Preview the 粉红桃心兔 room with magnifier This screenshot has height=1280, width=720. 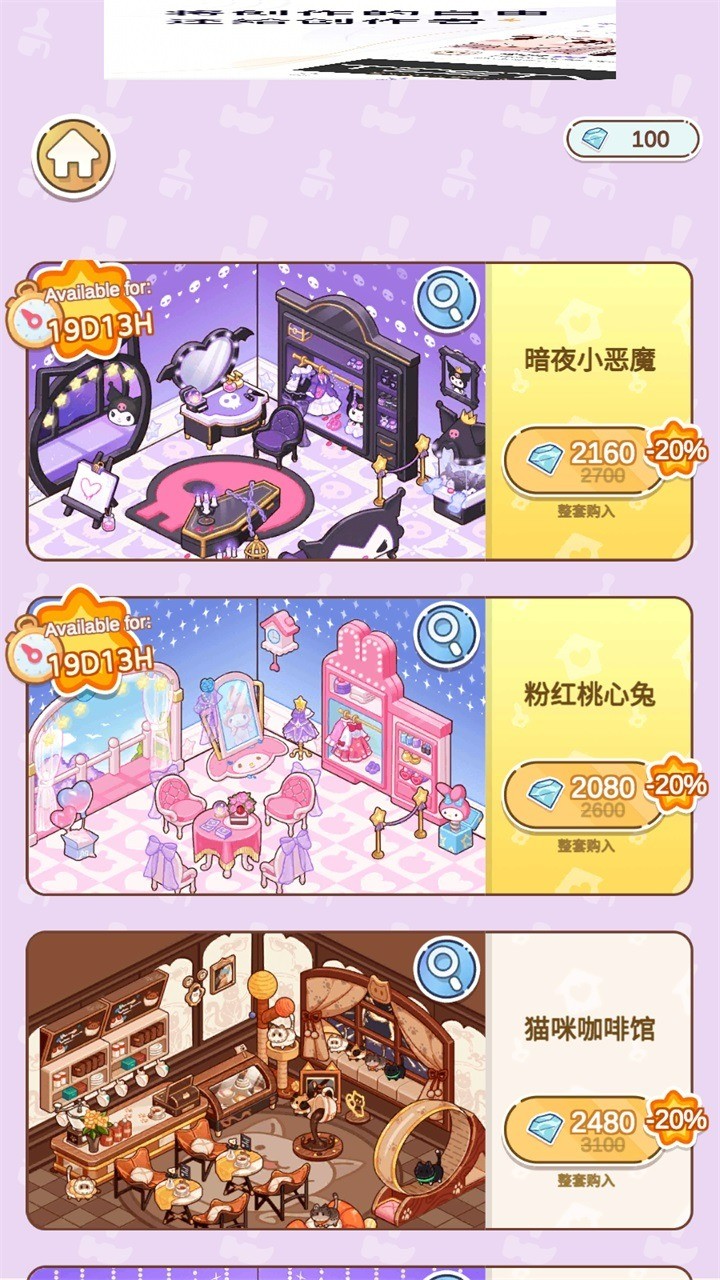point(447,635)
